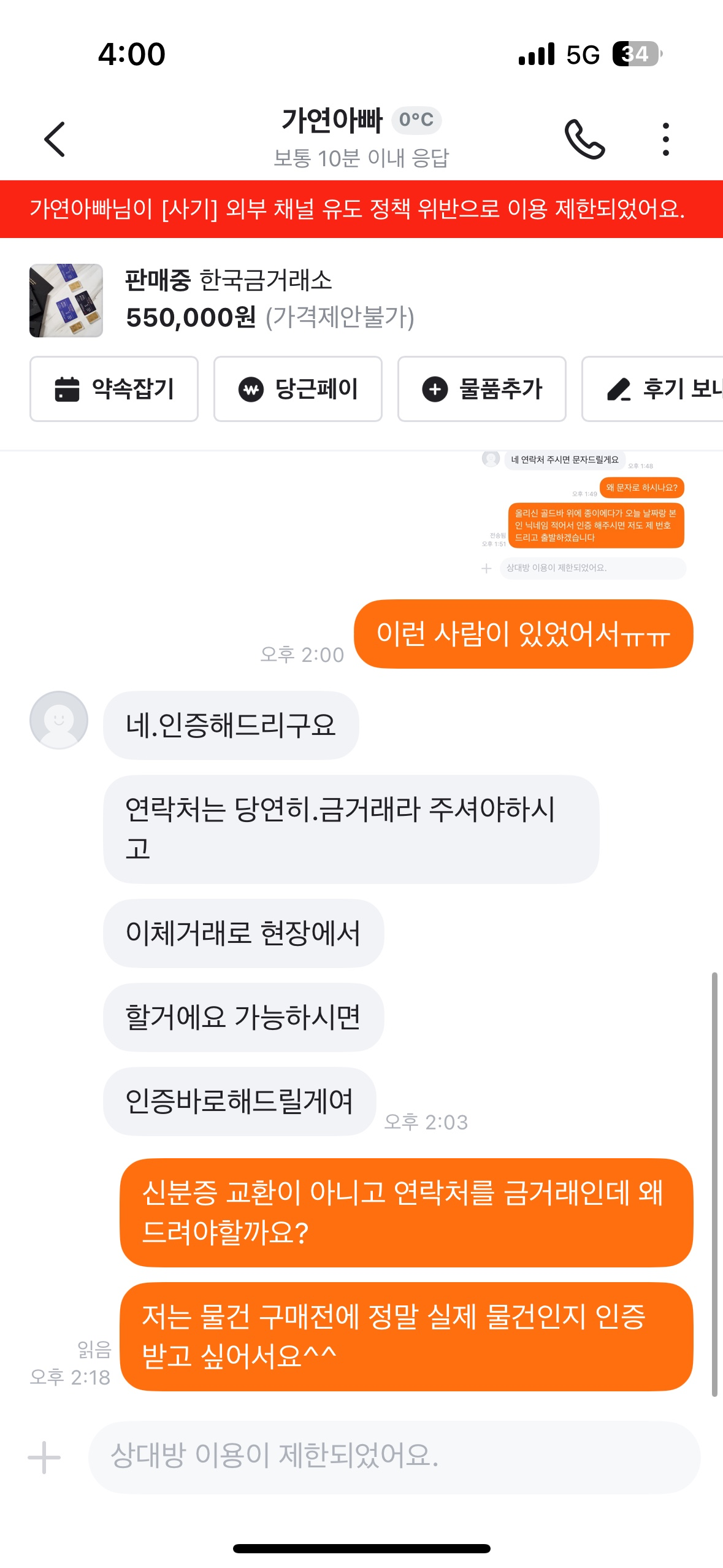Open 당근페이 payment

(298, 389)
